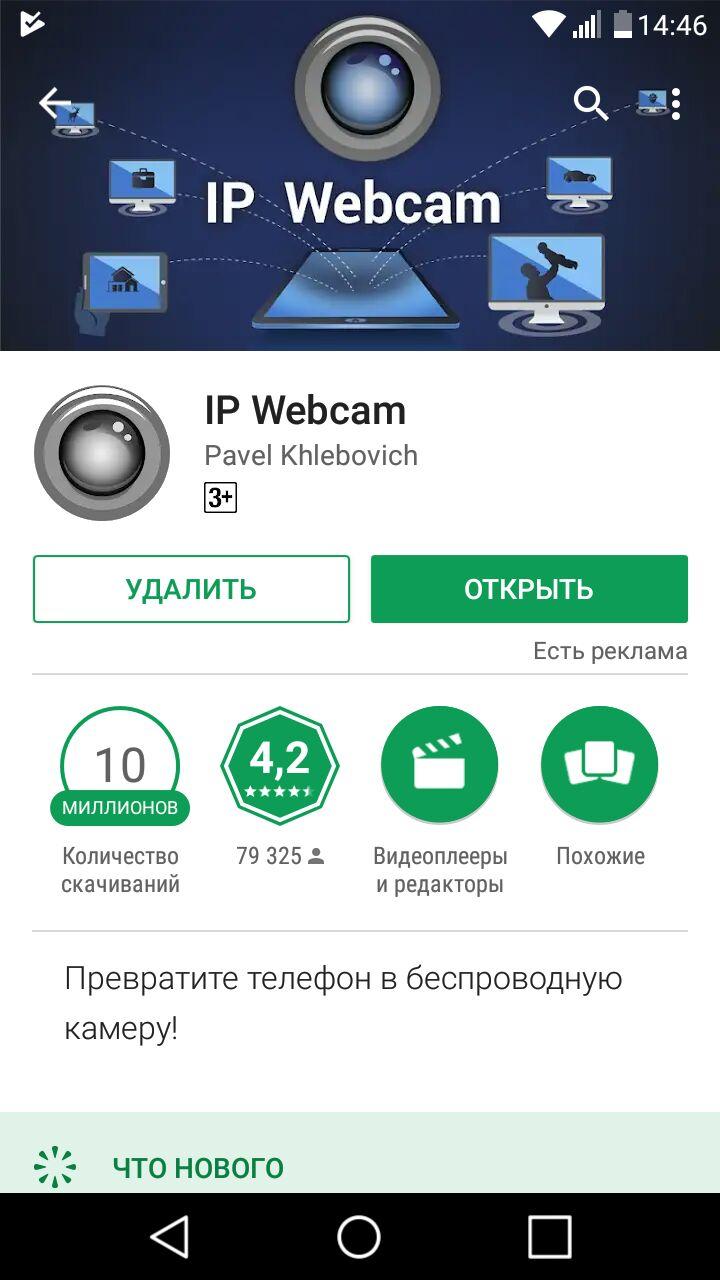
Task: Open the Видеоплееры и редакторы category
Action: point(440,800)
